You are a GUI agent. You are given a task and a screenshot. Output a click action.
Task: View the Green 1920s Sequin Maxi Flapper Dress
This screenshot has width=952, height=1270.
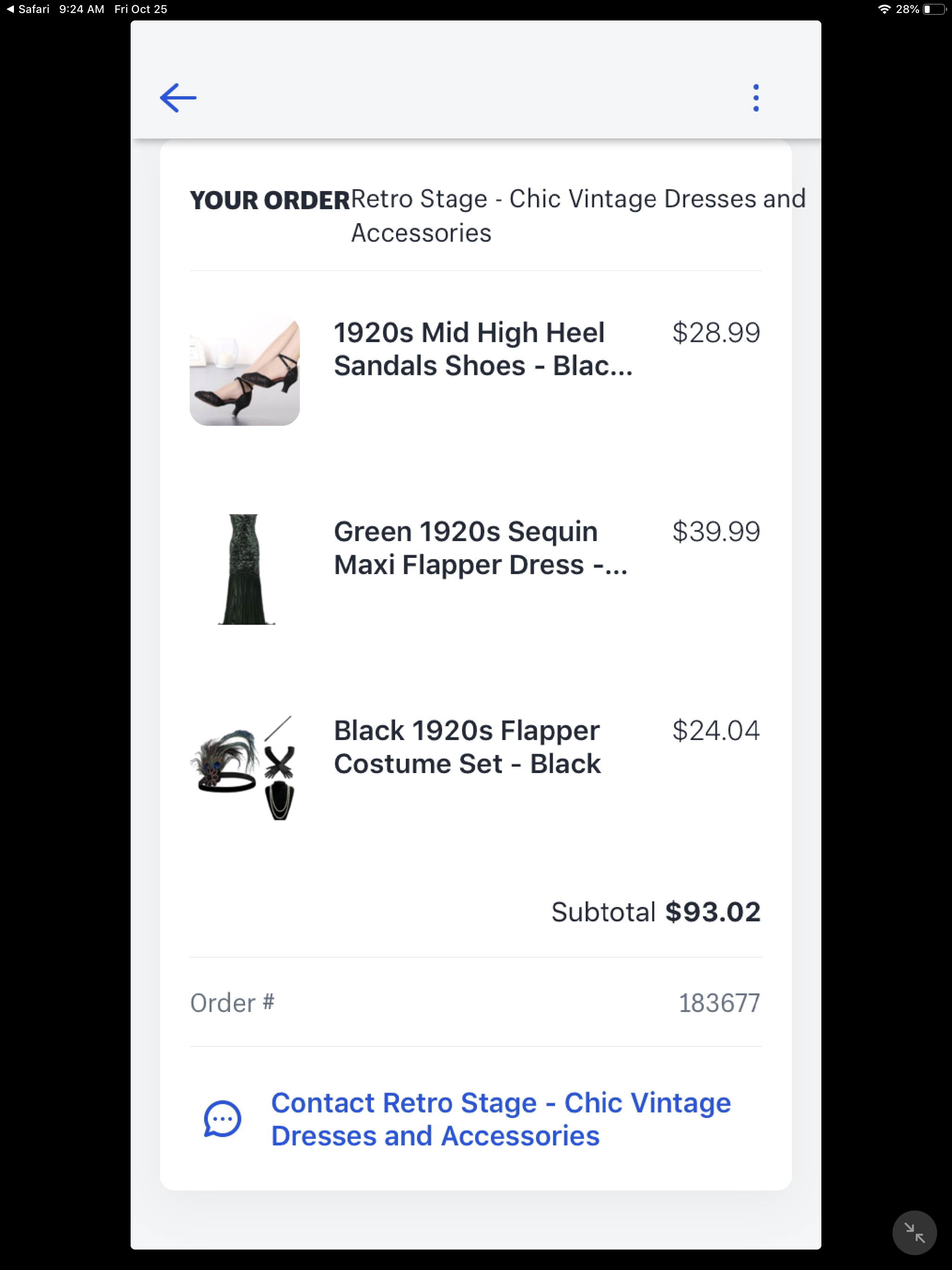click(480, 549)
